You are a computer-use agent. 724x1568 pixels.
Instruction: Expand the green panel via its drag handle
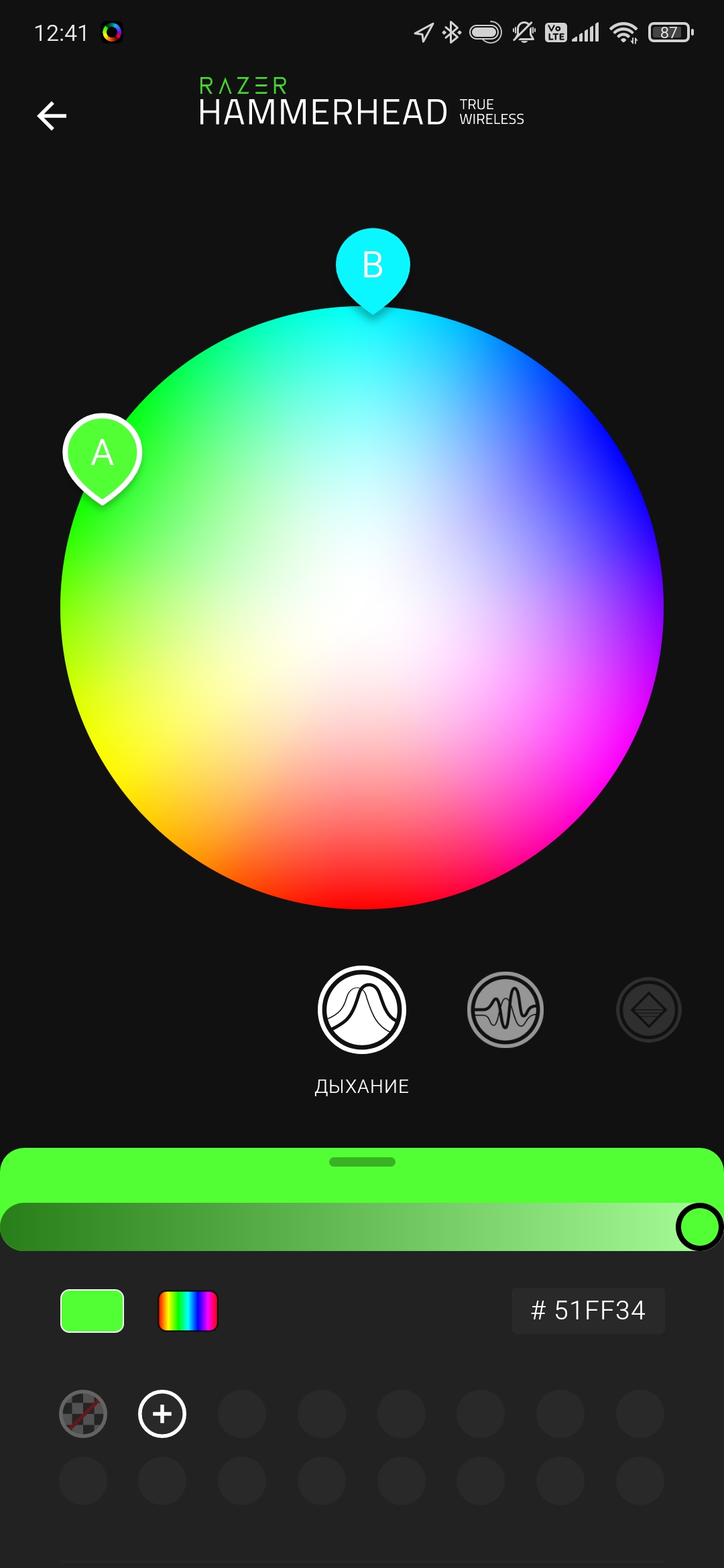[362, 1162]
